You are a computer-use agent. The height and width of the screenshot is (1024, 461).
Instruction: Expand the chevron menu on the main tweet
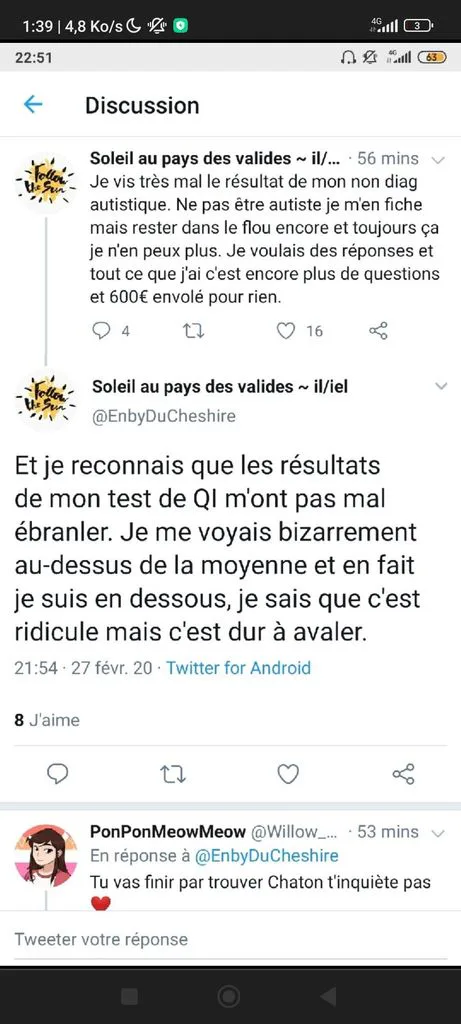(441, 387)
